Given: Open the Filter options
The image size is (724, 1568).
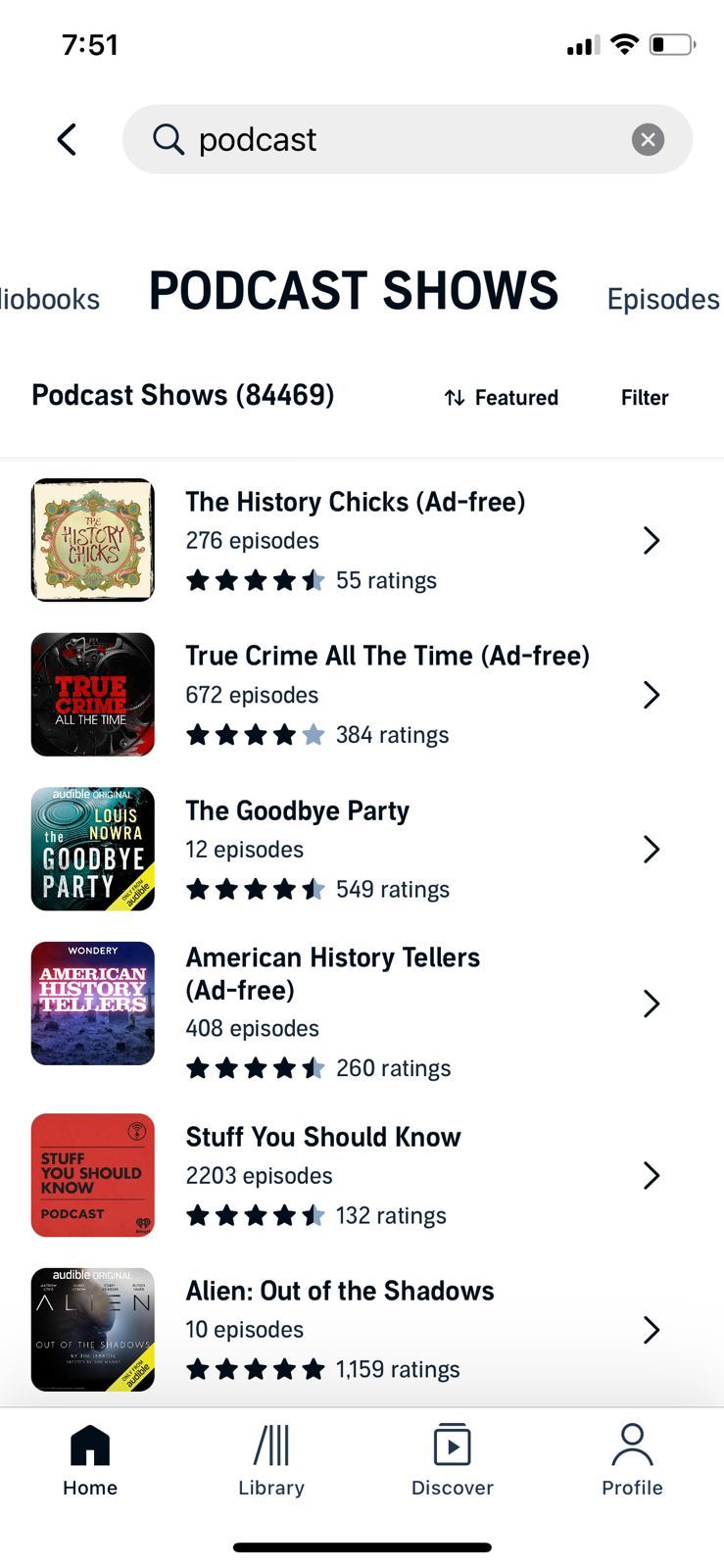Looking at the screenshot, I should (x=644, y=398).
